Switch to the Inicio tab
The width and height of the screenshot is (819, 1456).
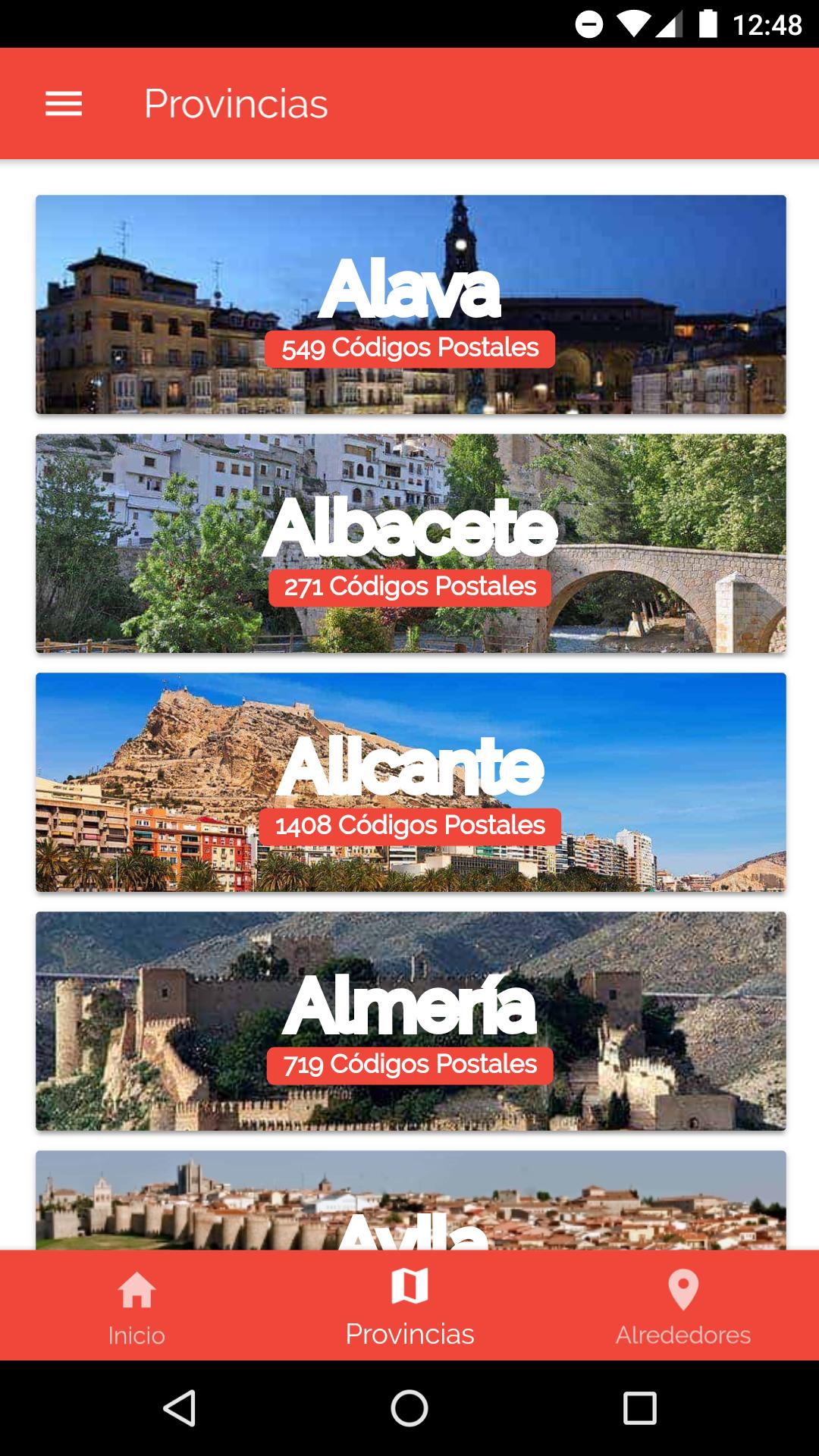pos(136,1306)
